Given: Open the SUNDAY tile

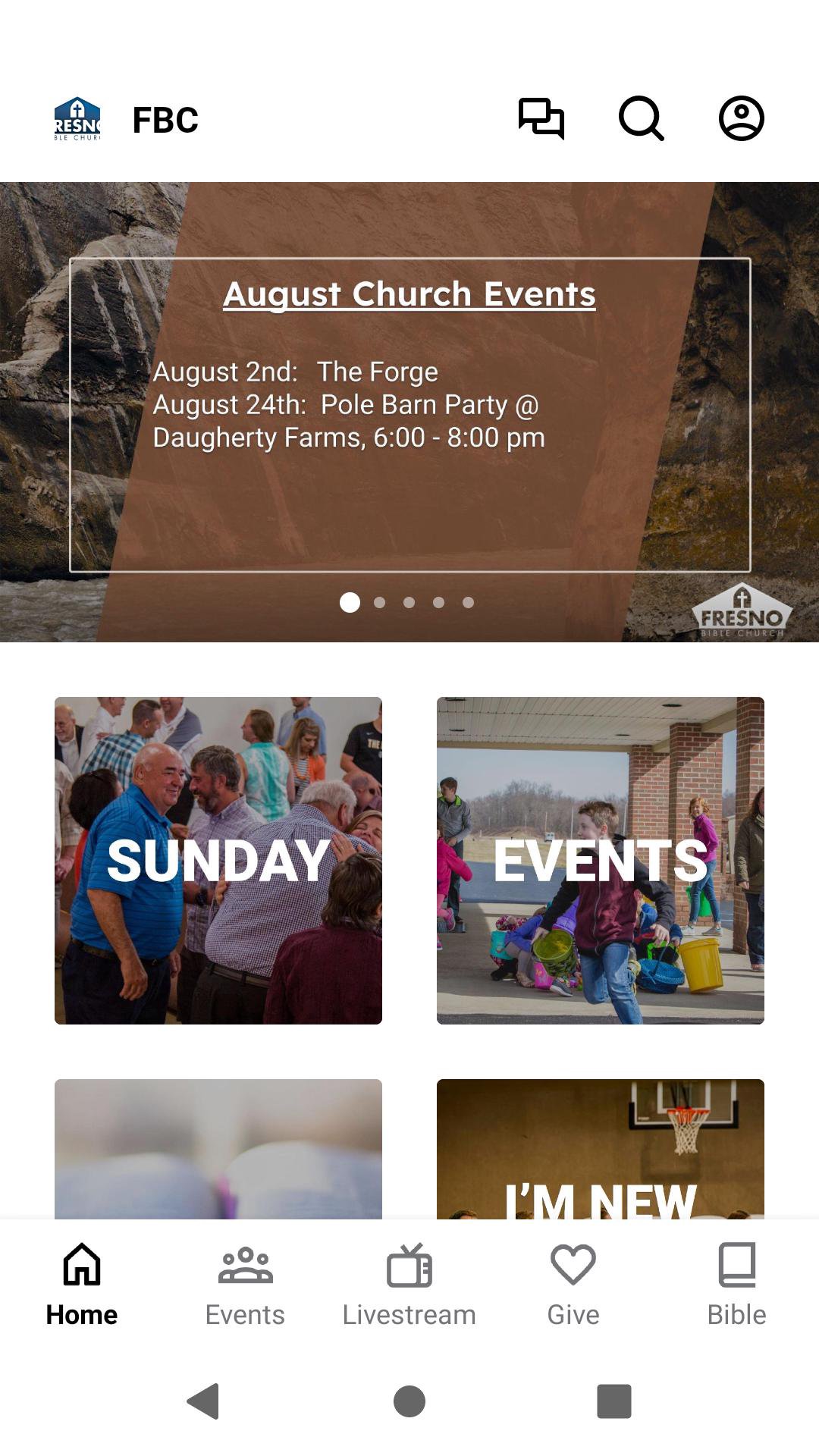Looking at the screenshot, I should click(218, 861).
